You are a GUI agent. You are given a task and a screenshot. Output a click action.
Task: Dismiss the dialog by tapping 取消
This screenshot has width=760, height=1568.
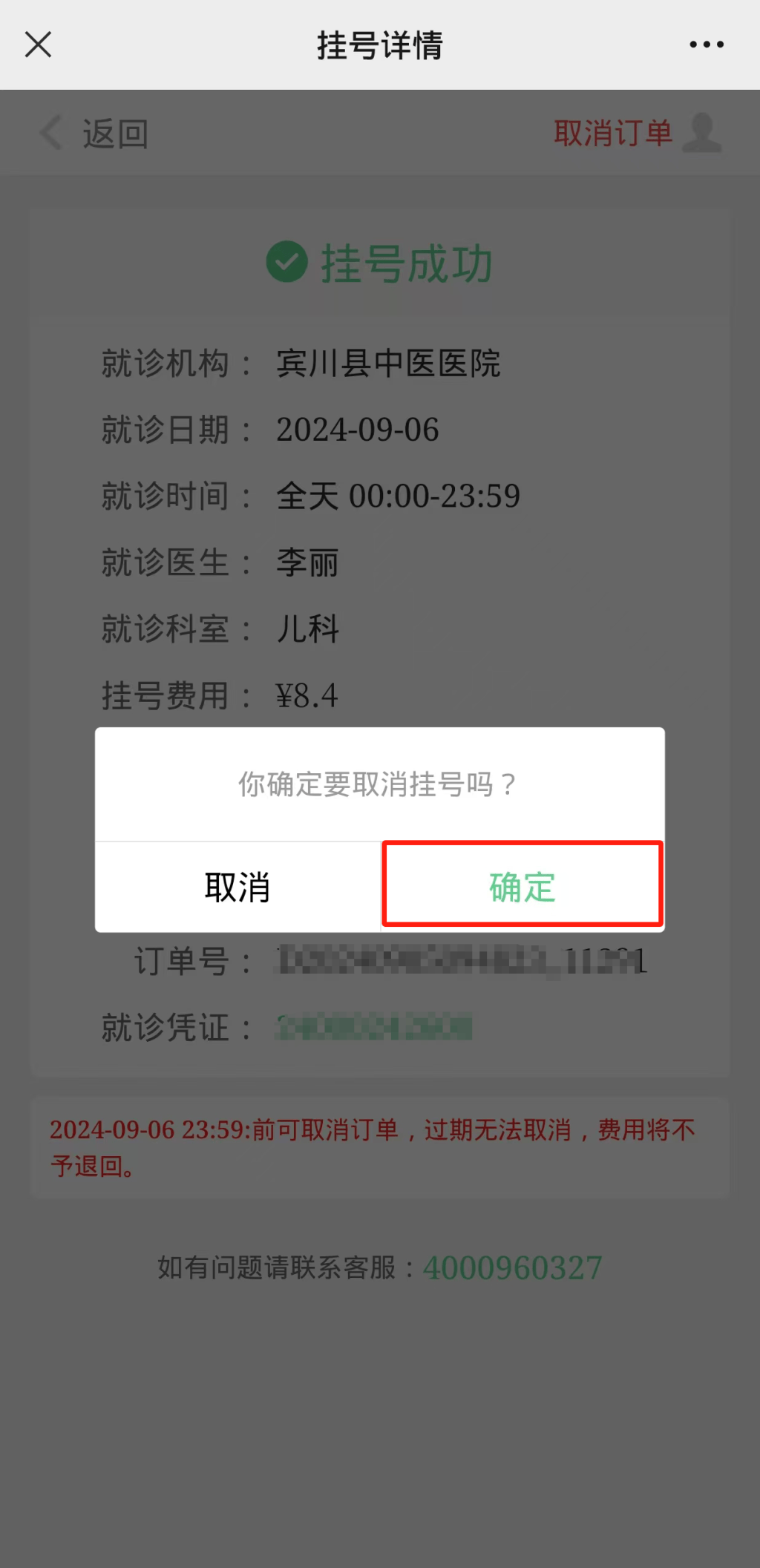click(237, 888)
